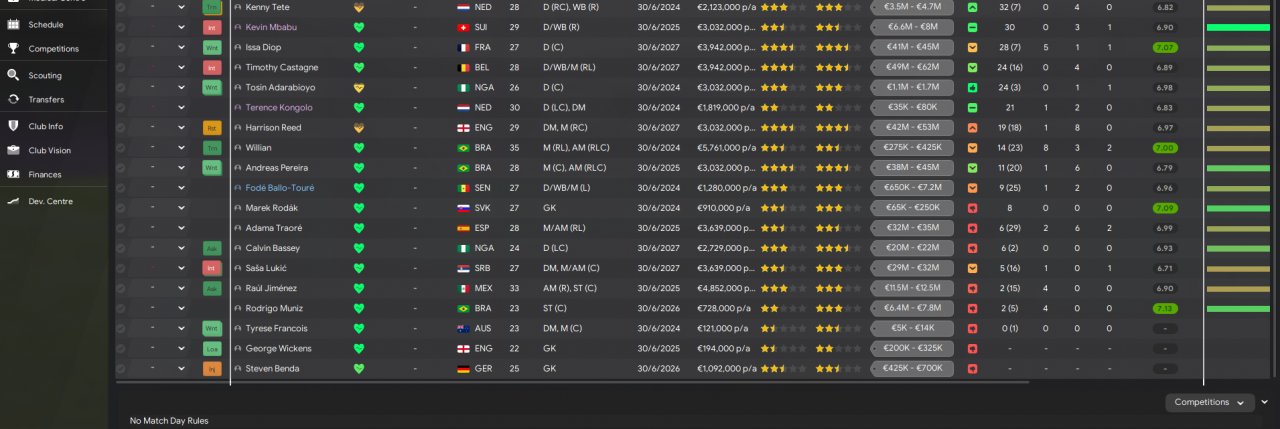Open the Marek Rodák goalkeeper row
The height and width of the screenshot is (429, 1280).
[271, 208]
